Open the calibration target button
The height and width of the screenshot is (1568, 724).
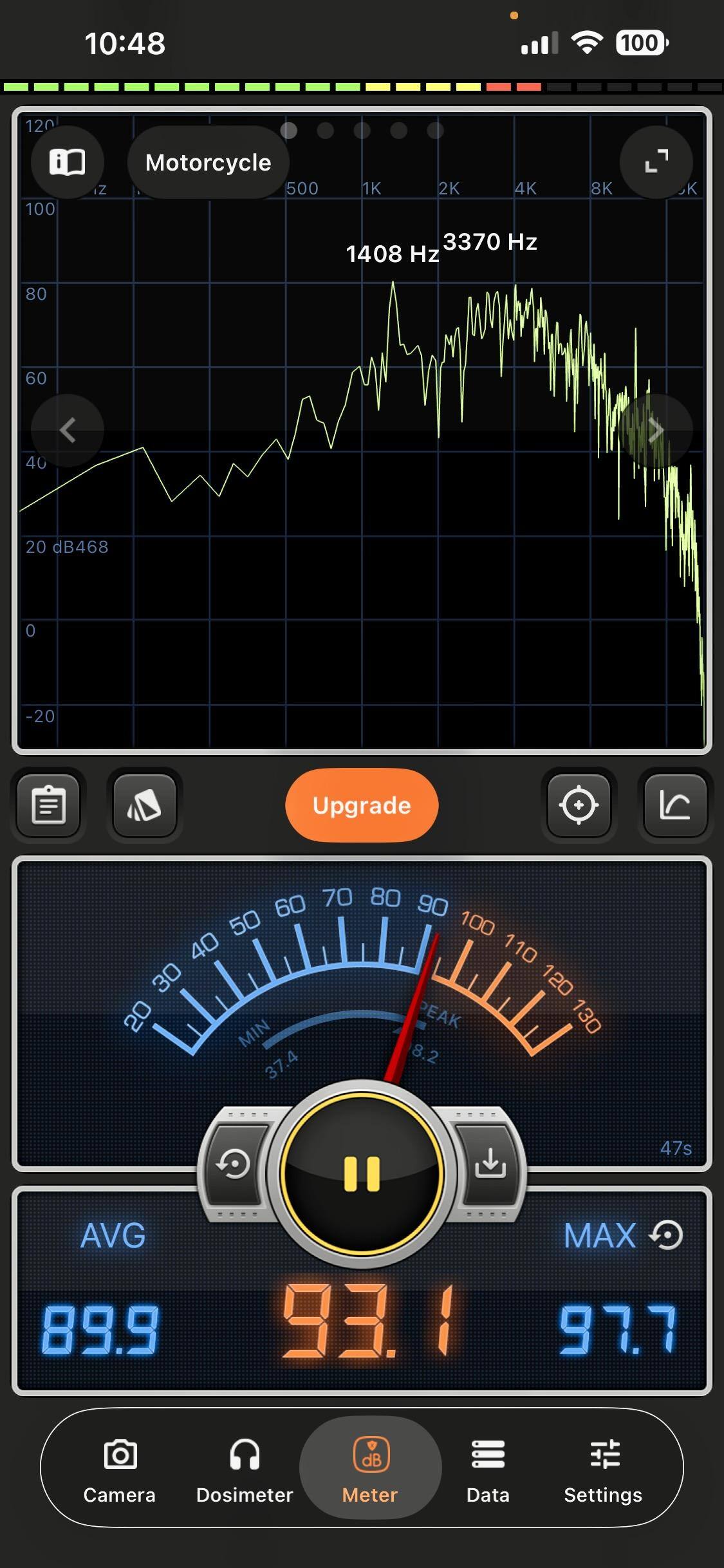tap(579, 805)
